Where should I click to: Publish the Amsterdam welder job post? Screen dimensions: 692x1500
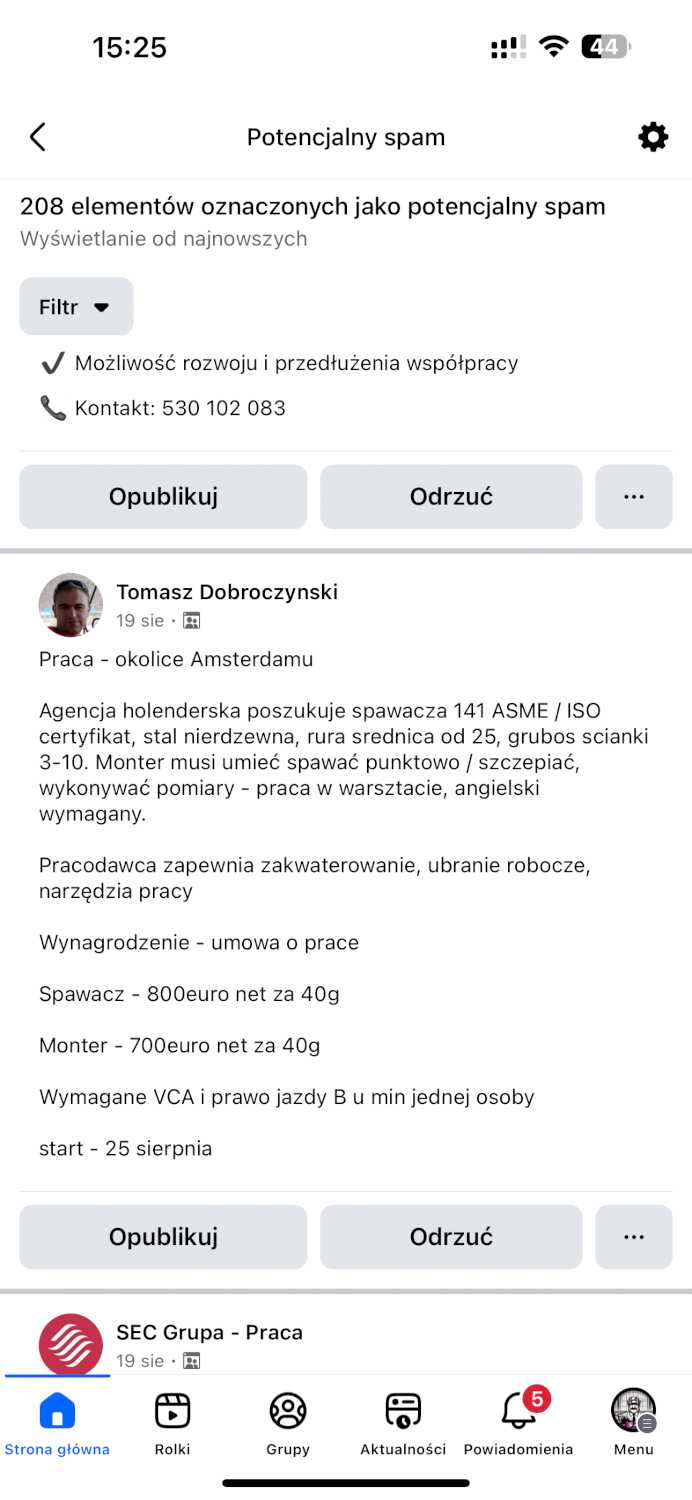point(163,1237)
